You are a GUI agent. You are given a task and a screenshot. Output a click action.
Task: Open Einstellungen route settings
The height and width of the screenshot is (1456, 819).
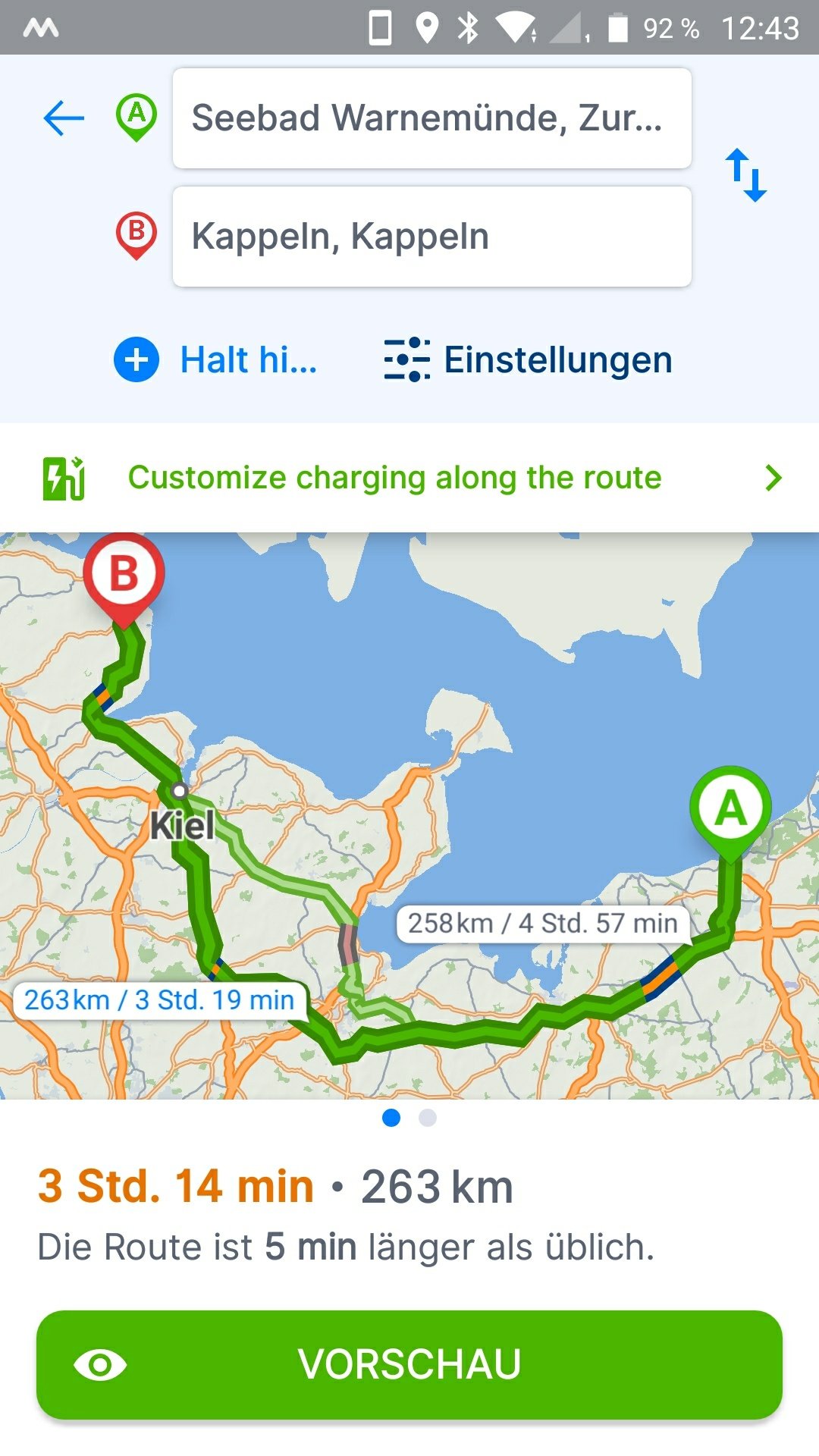click(529, 359)
